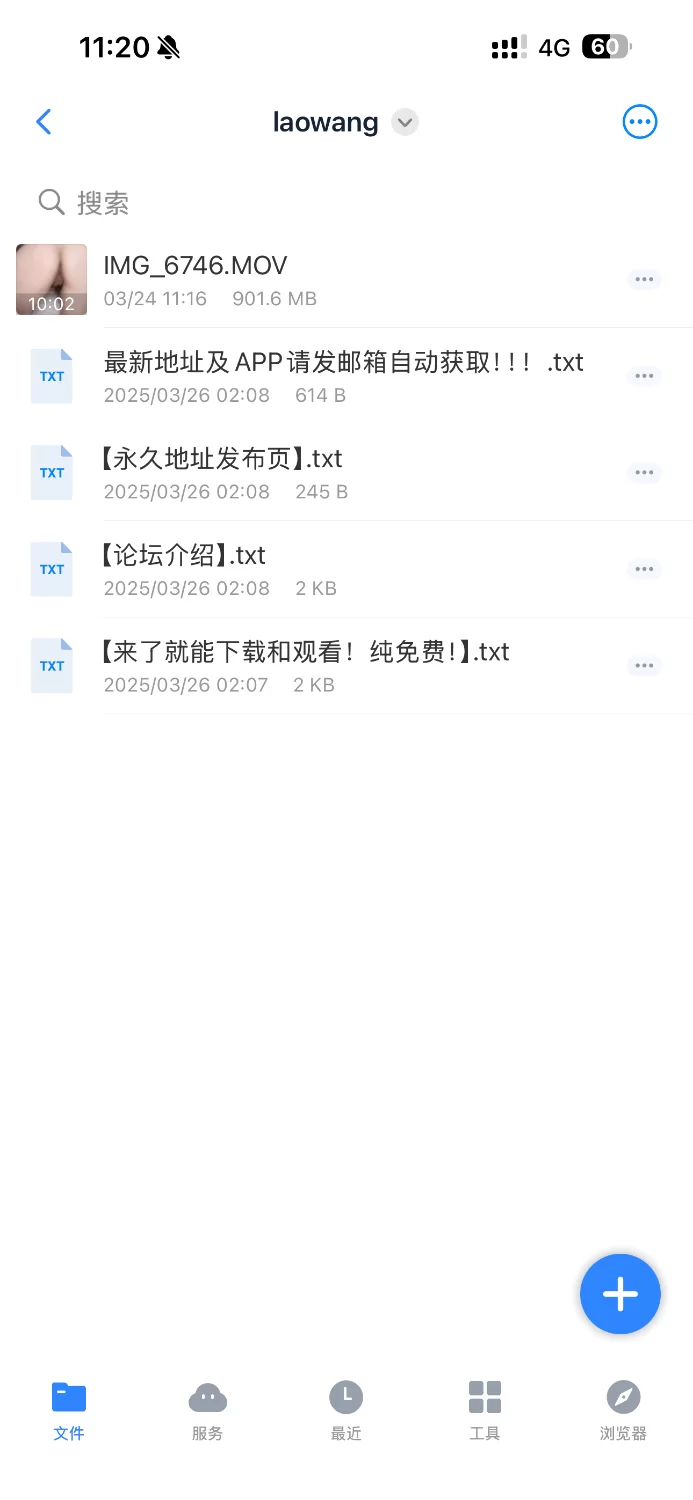
Task: Switch to the 浏览器 tab
Action: pyautogui.click(x=623, y=1410)
